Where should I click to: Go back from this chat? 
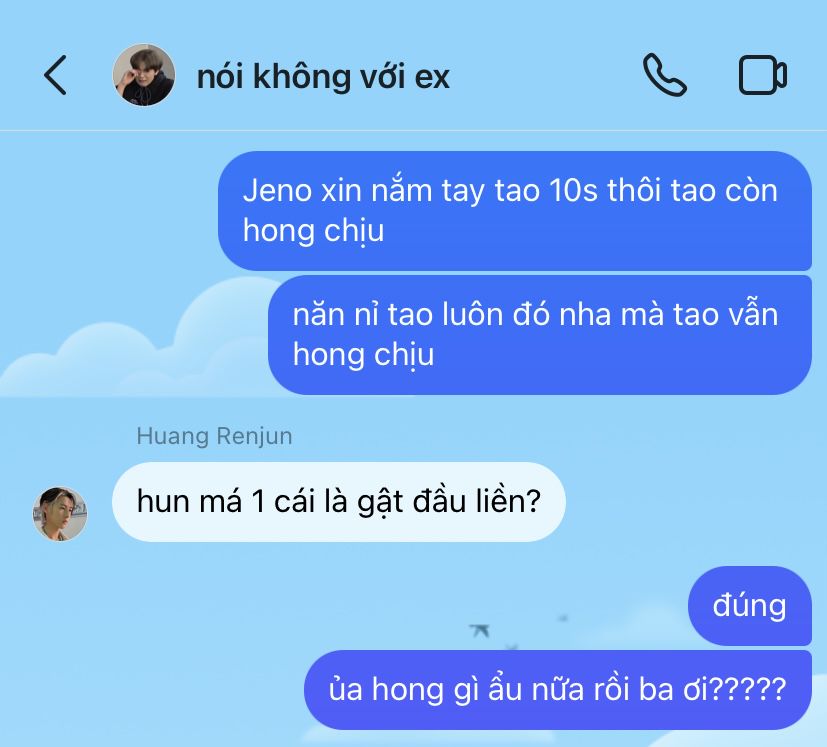[x=55, y=75]
